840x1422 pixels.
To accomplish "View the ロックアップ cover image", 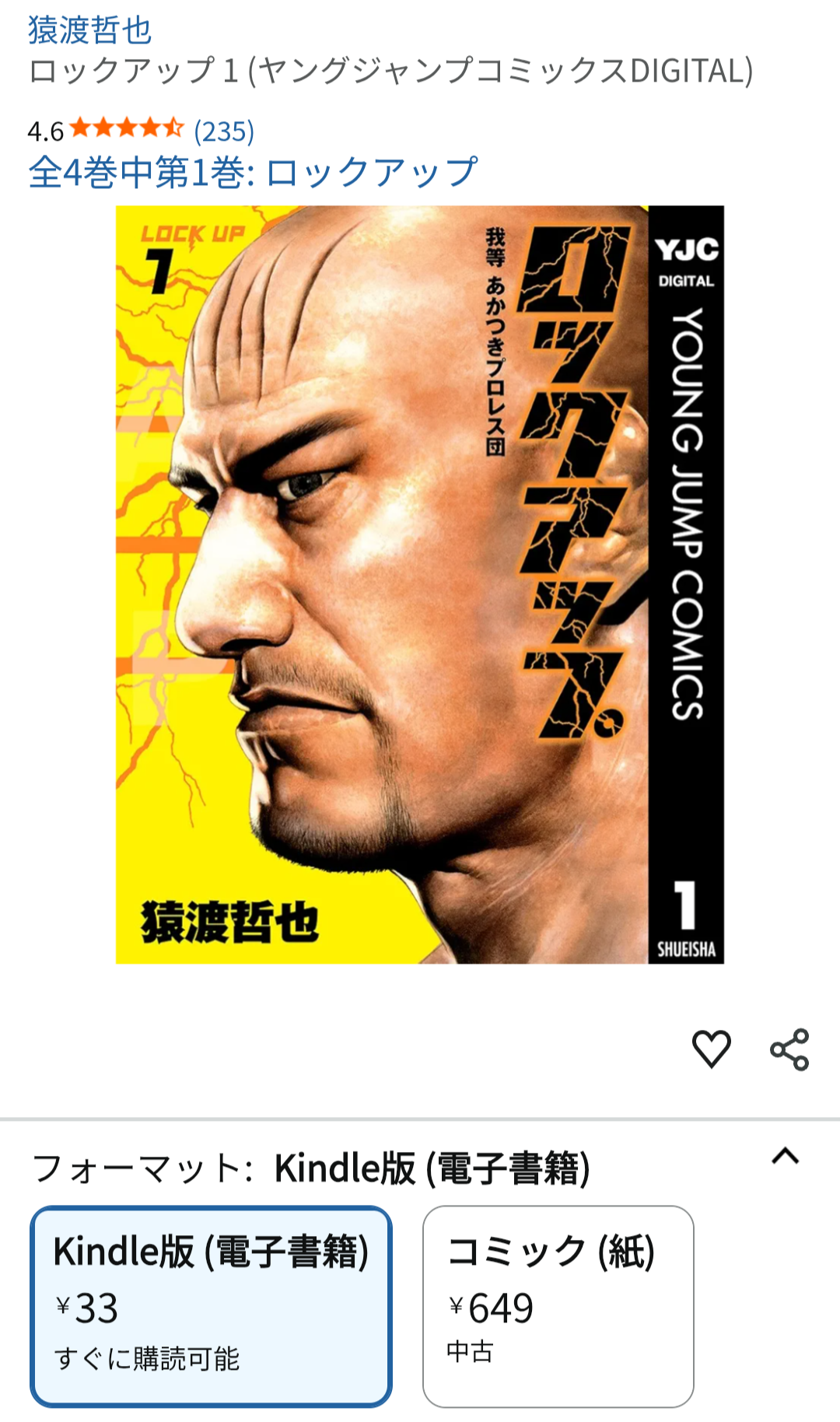I will click(419, 584).
